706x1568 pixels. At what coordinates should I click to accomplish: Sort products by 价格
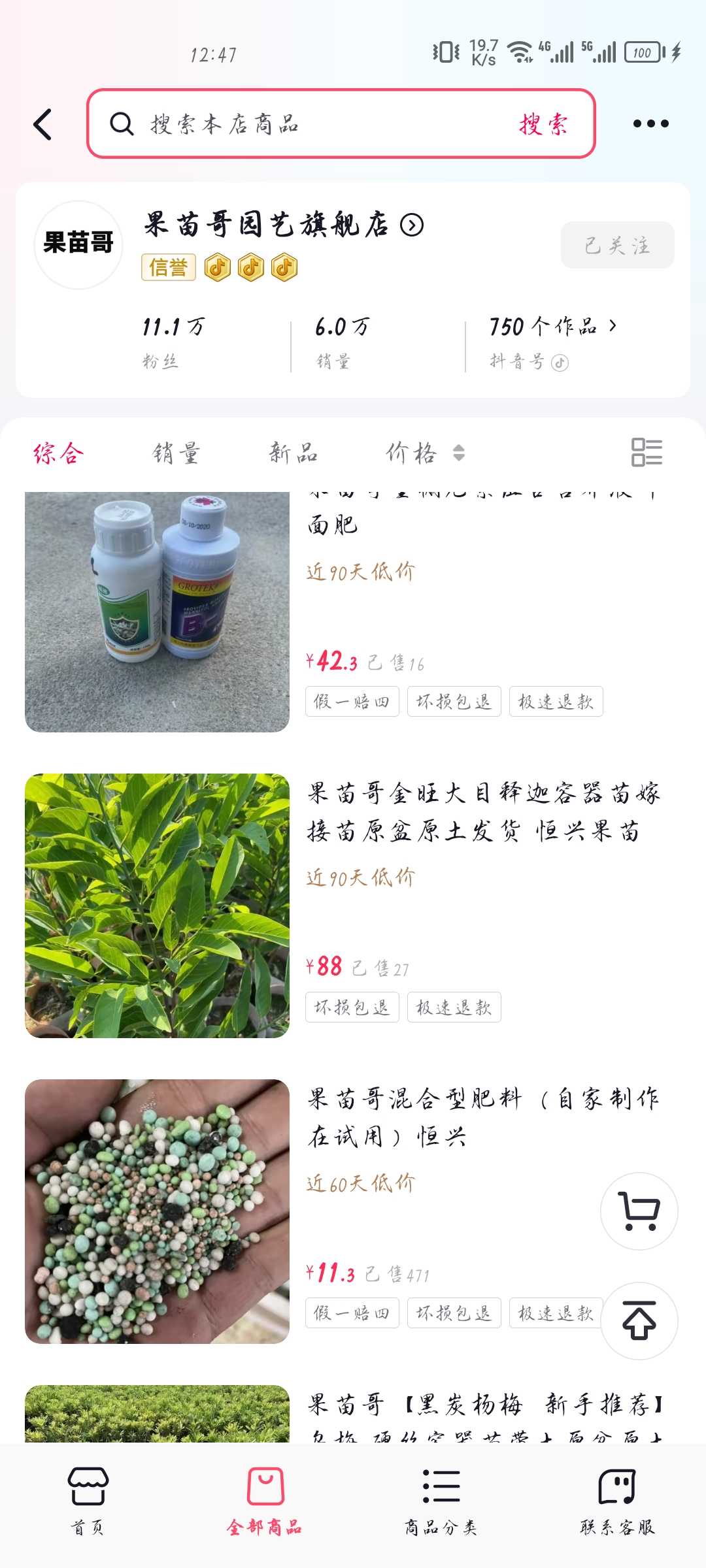[x=425, y=453]
